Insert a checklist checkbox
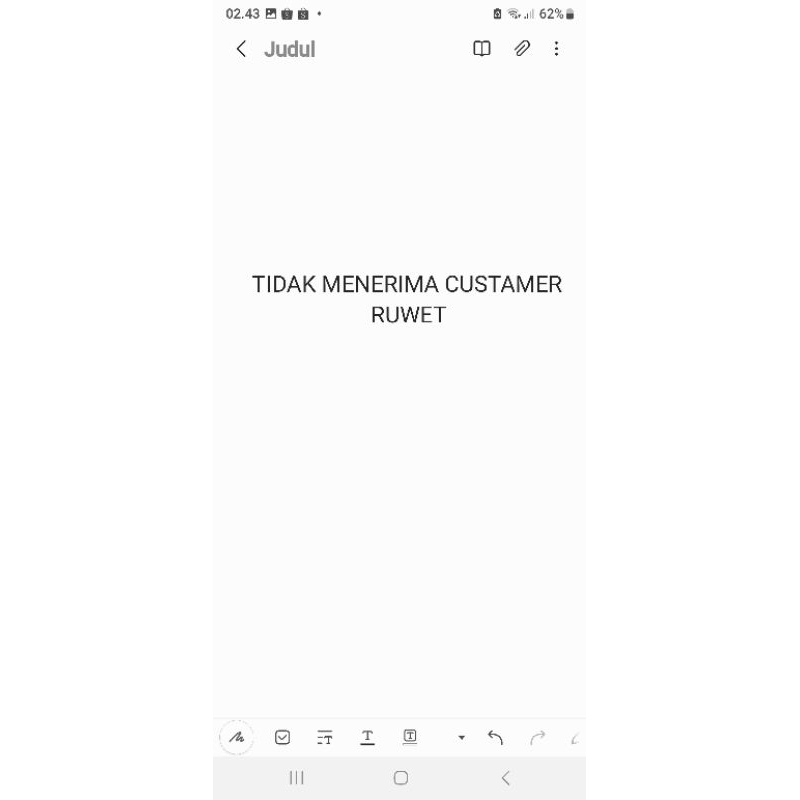Image resolution: width=800 pixels, height=800 pixels. (x=283, y=738)
